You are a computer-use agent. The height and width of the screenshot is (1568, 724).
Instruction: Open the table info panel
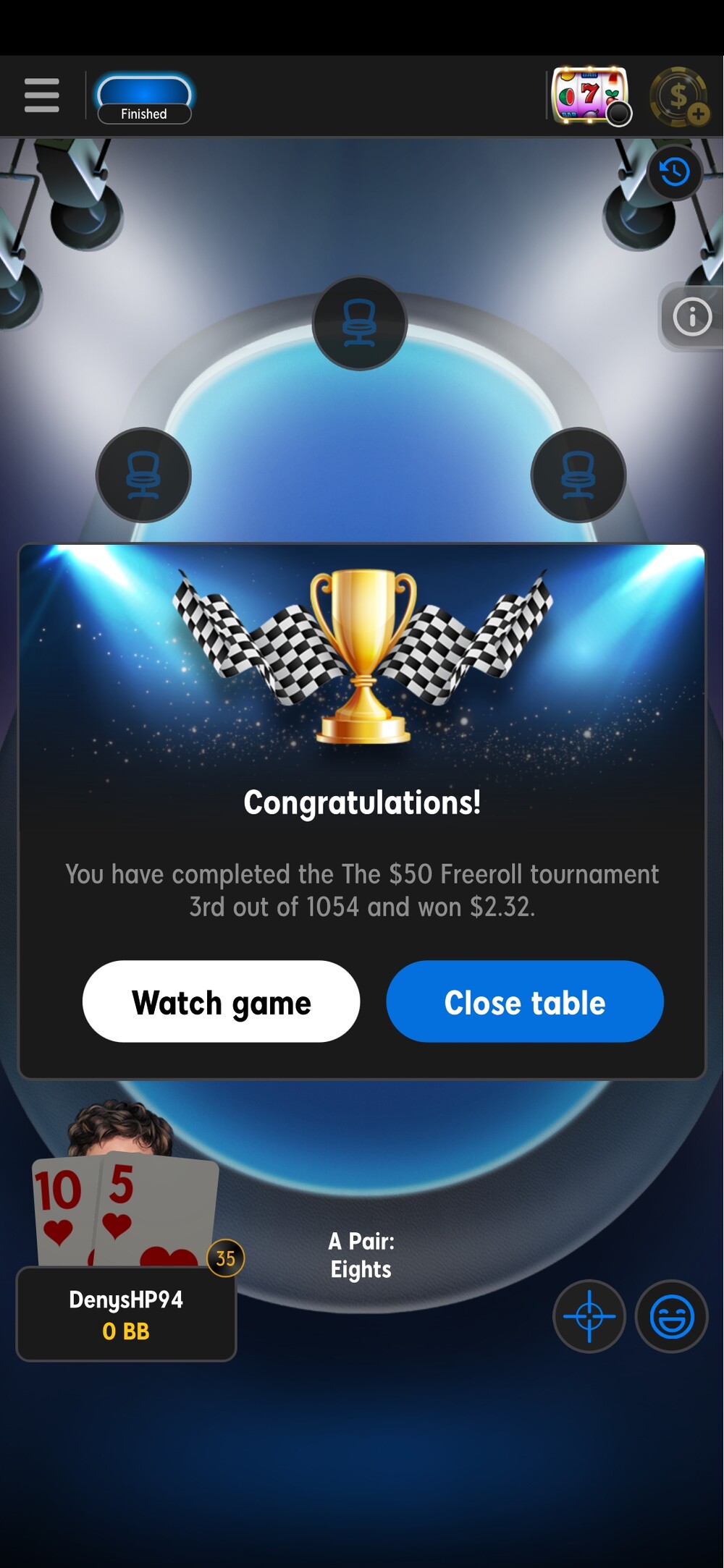coord(692,317)
